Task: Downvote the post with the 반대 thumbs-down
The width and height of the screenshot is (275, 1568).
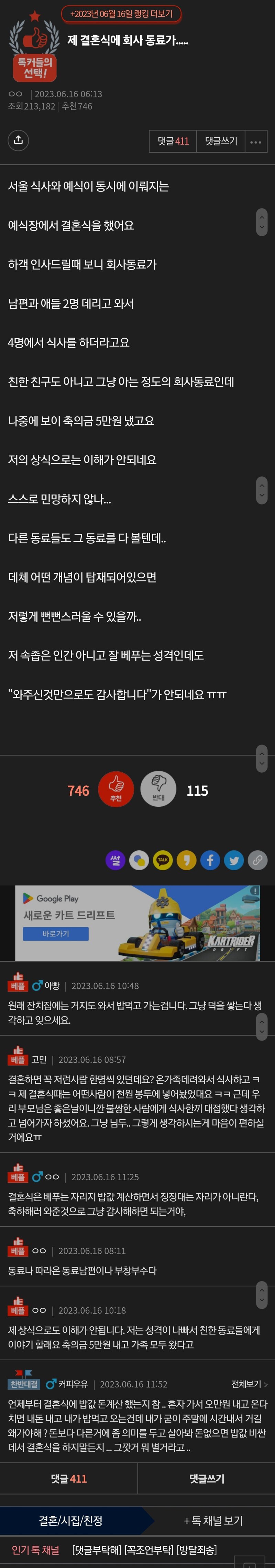Action: tap(158, 789)
